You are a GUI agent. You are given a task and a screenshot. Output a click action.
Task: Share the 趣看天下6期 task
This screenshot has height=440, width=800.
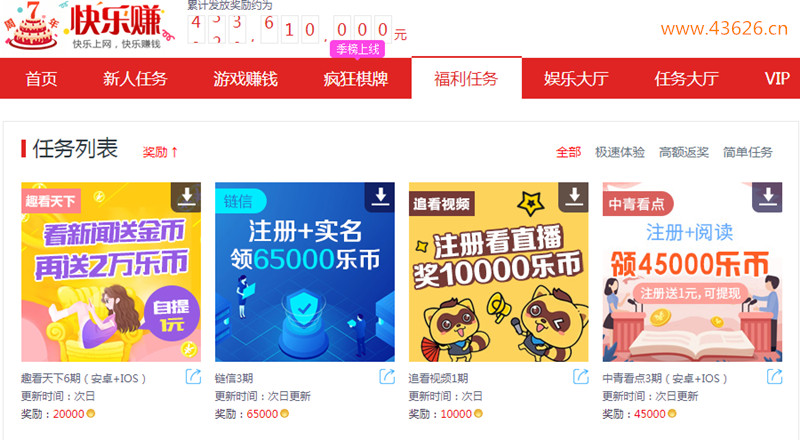tap(193, 377)
